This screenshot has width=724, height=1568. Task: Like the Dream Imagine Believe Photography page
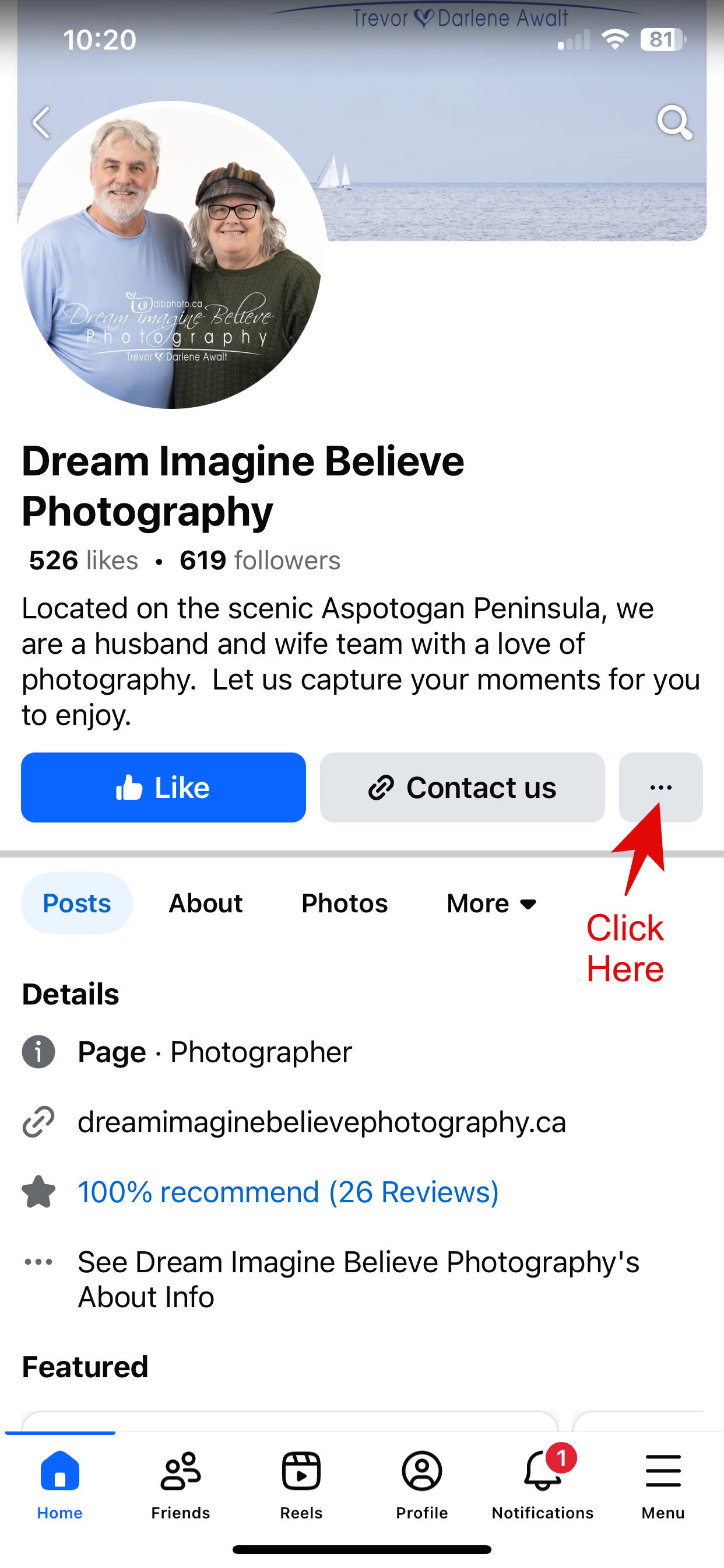coord(163,787)
